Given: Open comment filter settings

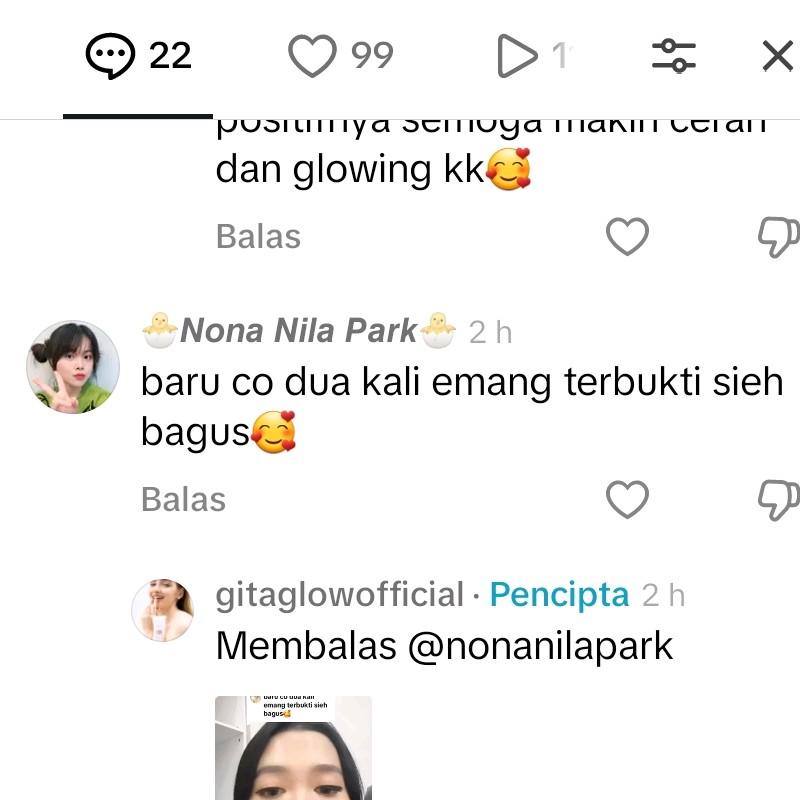Looking at the screenshot, I should [674, 56].
